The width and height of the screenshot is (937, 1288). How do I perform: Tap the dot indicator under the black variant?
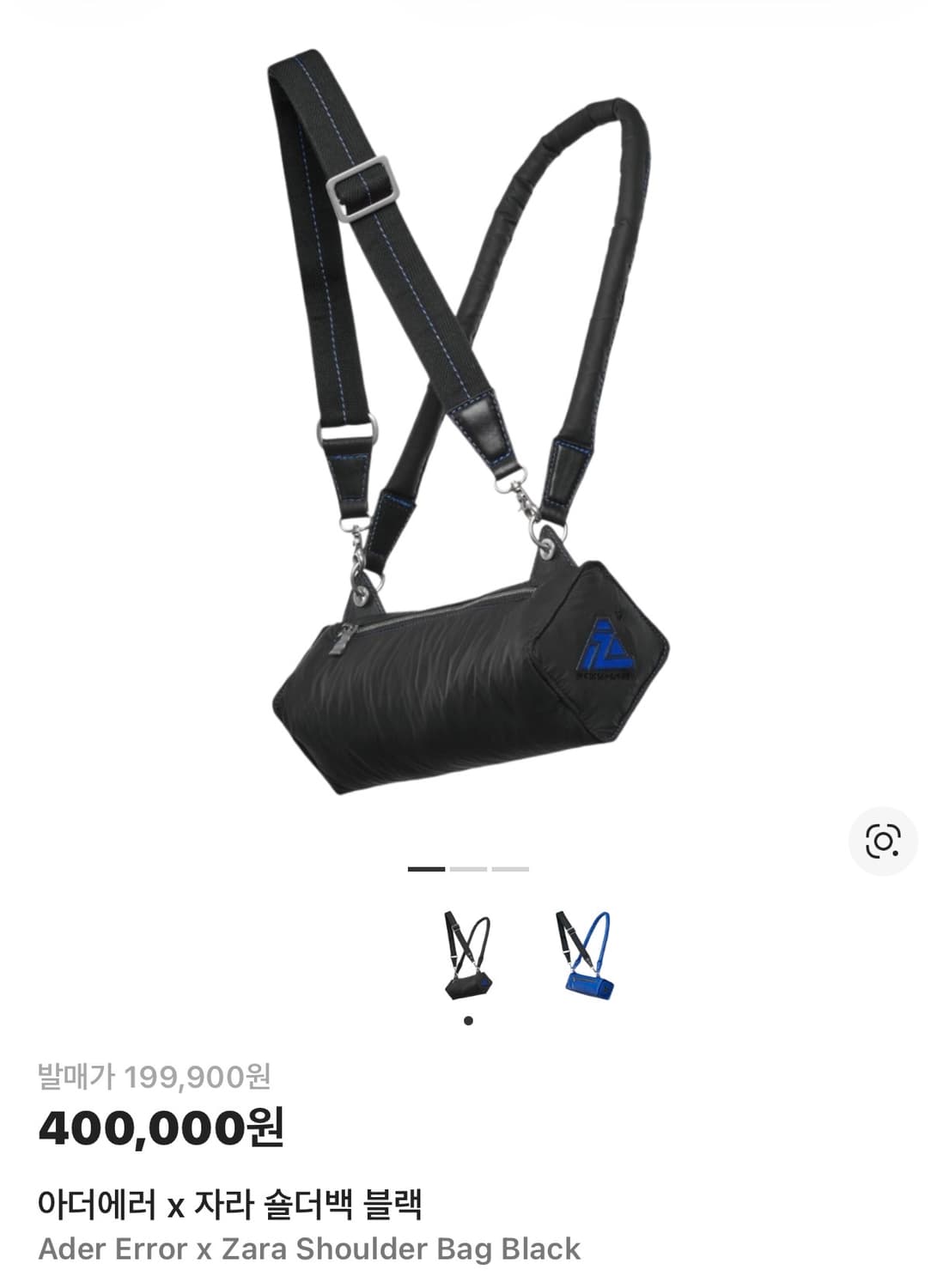click(x=468, y=1019)
